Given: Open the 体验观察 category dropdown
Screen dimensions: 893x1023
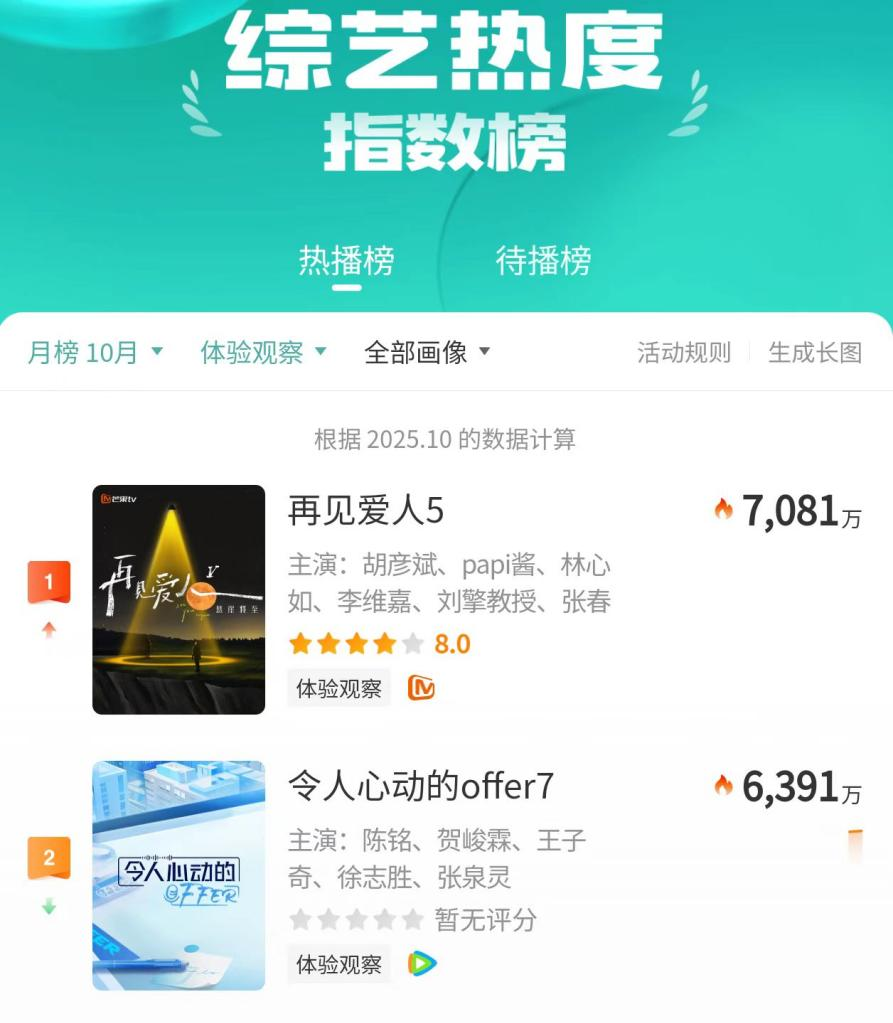Looking at the screenshot, I should 263,352.
